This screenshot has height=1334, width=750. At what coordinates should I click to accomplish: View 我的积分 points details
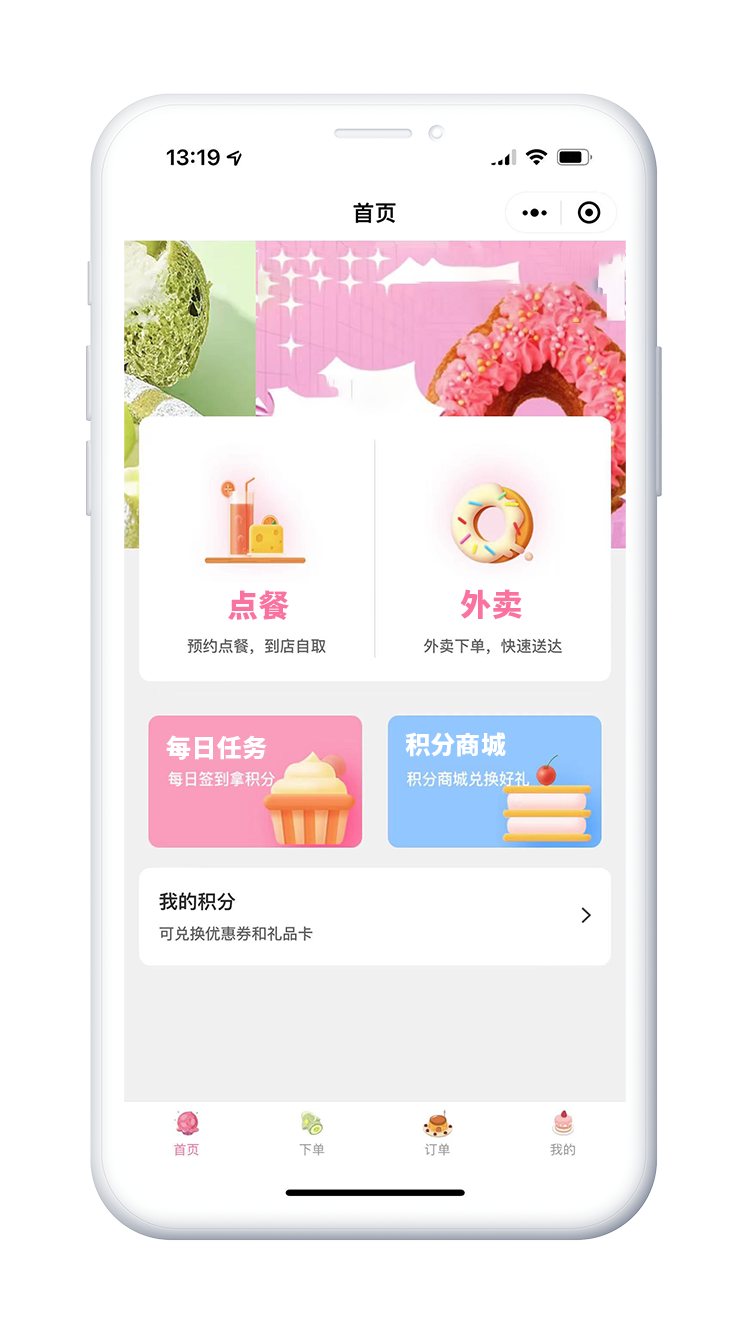coord(375,916)
